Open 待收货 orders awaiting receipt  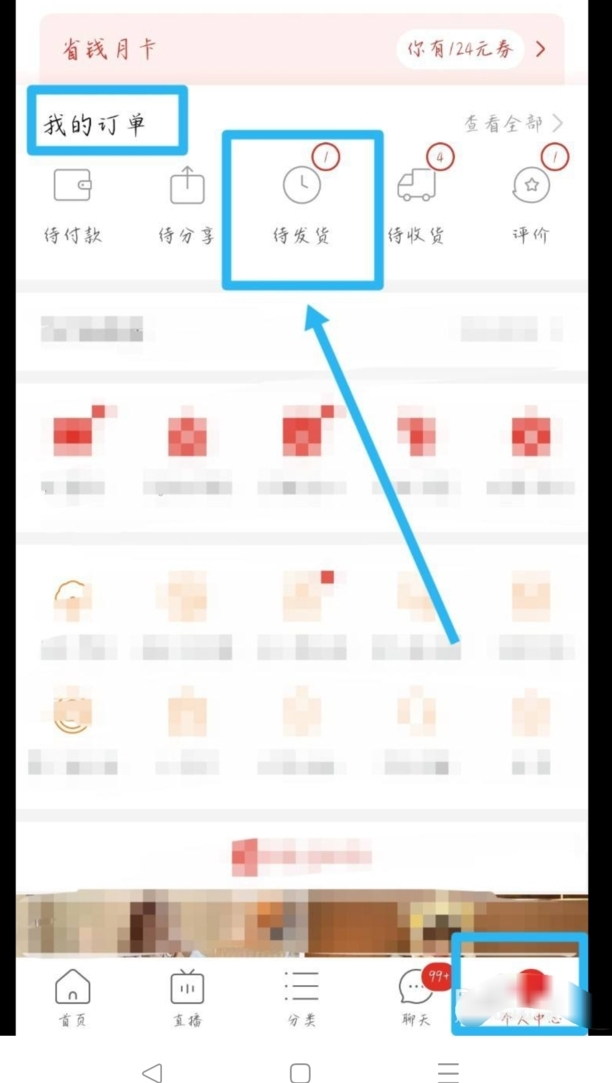(x=416, y=207)
